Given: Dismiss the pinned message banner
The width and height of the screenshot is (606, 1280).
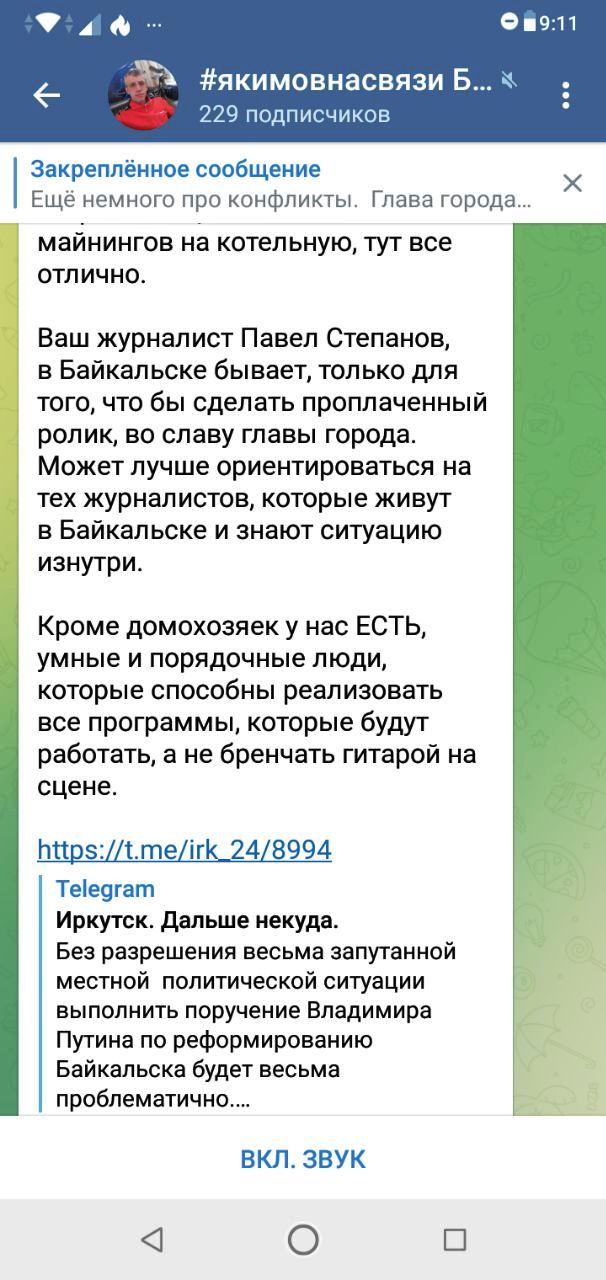Looking at the screenshot, I should tap(572, 182).
